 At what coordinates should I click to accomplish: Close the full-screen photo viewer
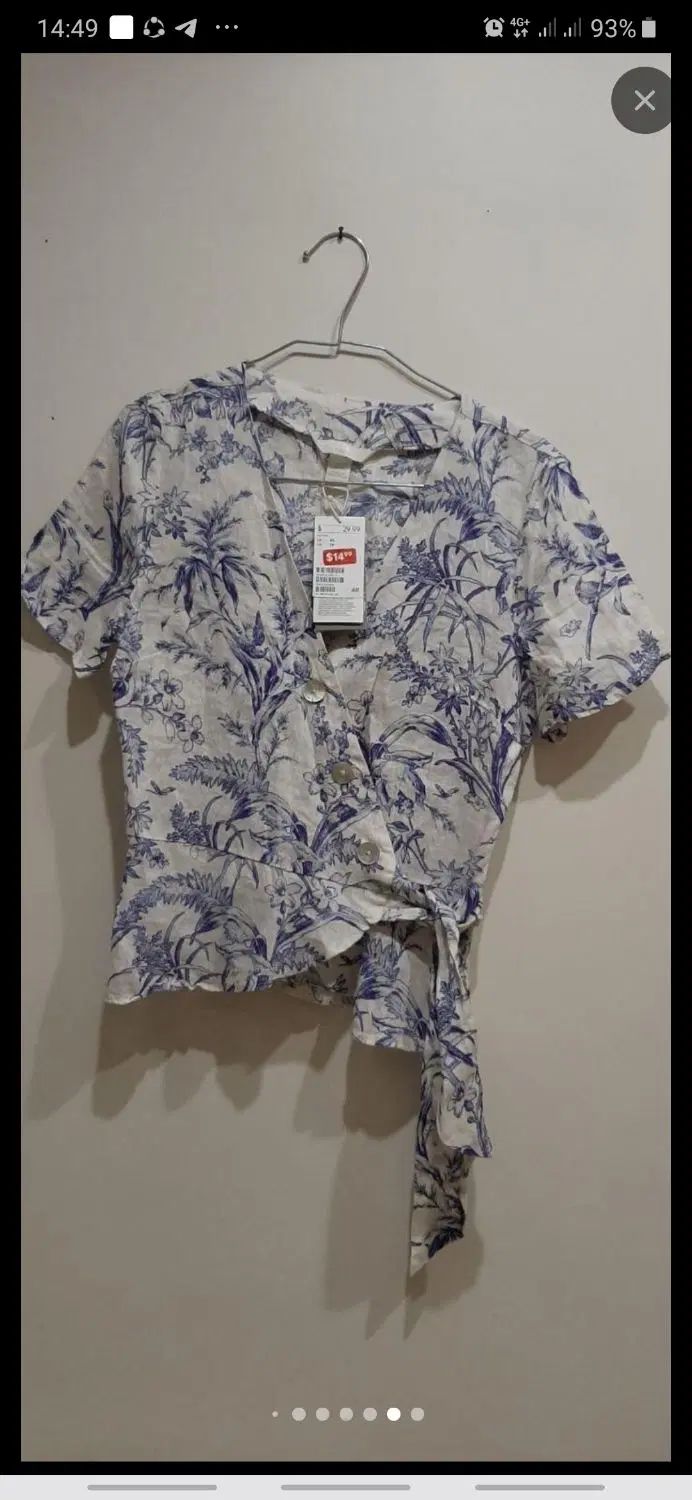[644, 100]
